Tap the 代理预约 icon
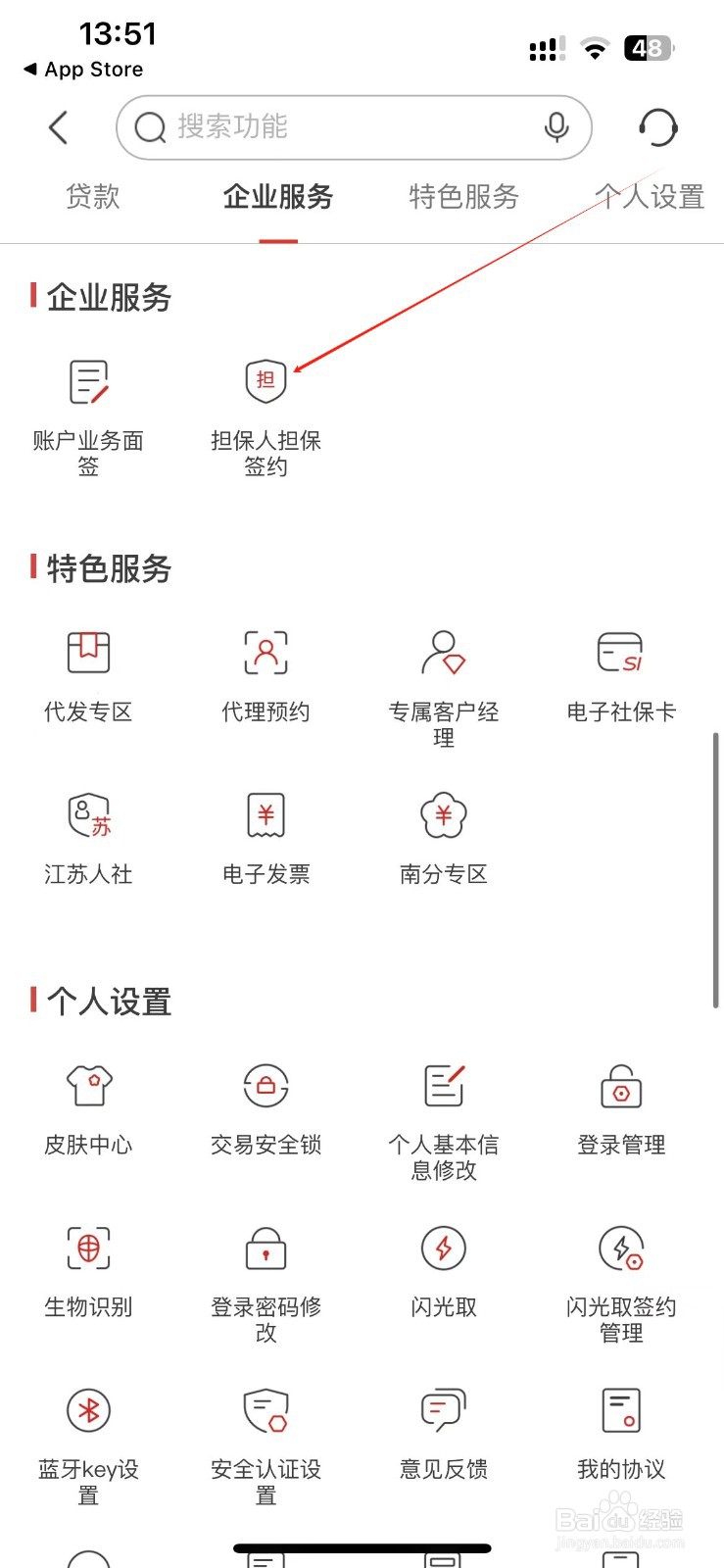 (x=265, y=652)
